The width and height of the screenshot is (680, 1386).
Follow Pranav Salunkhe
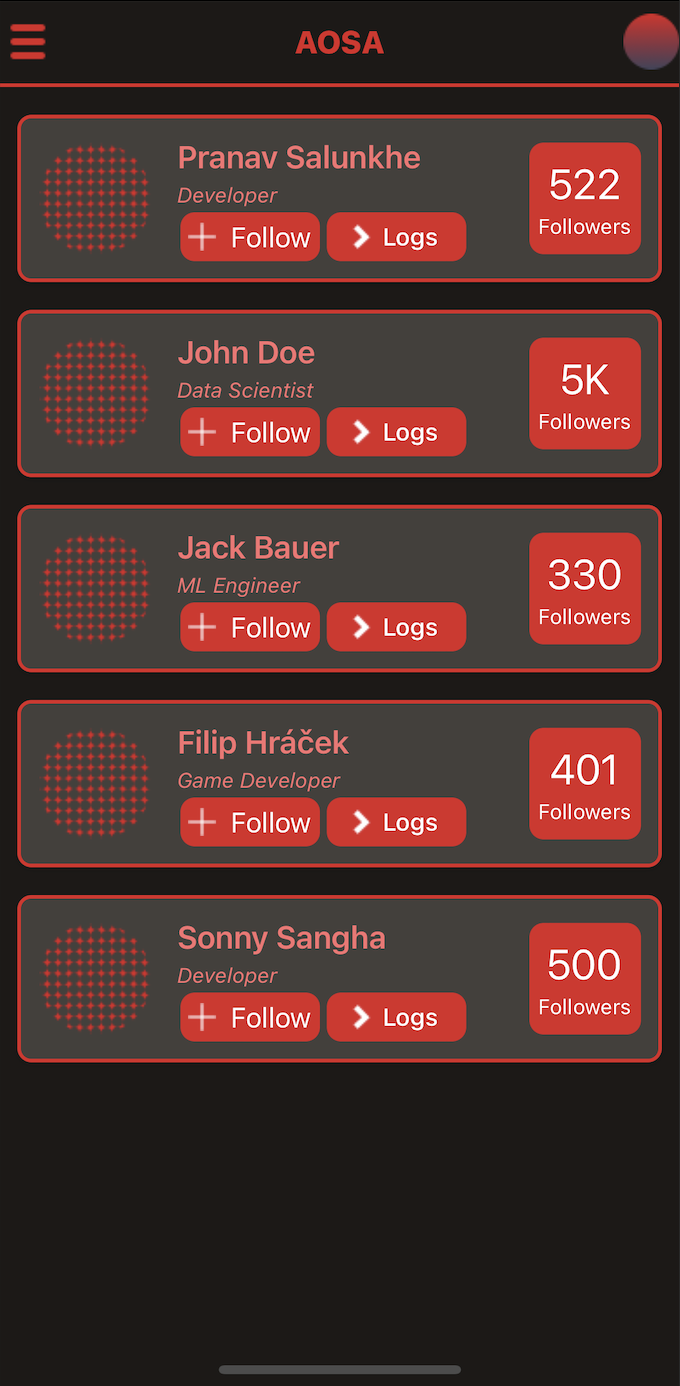[x=250, y=237]
